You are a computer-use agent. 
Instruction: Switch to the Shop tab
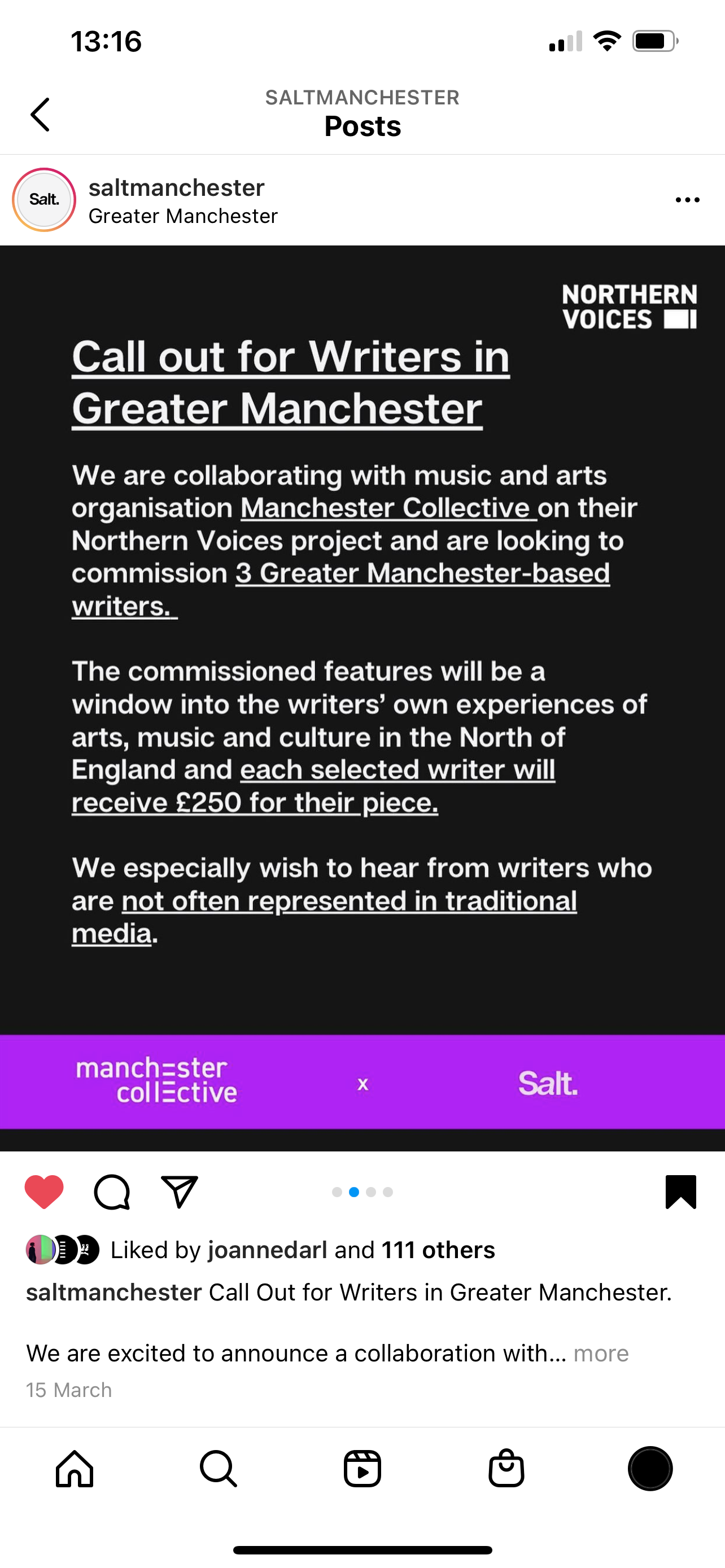pyautogui.click(x=506, y=1469)
